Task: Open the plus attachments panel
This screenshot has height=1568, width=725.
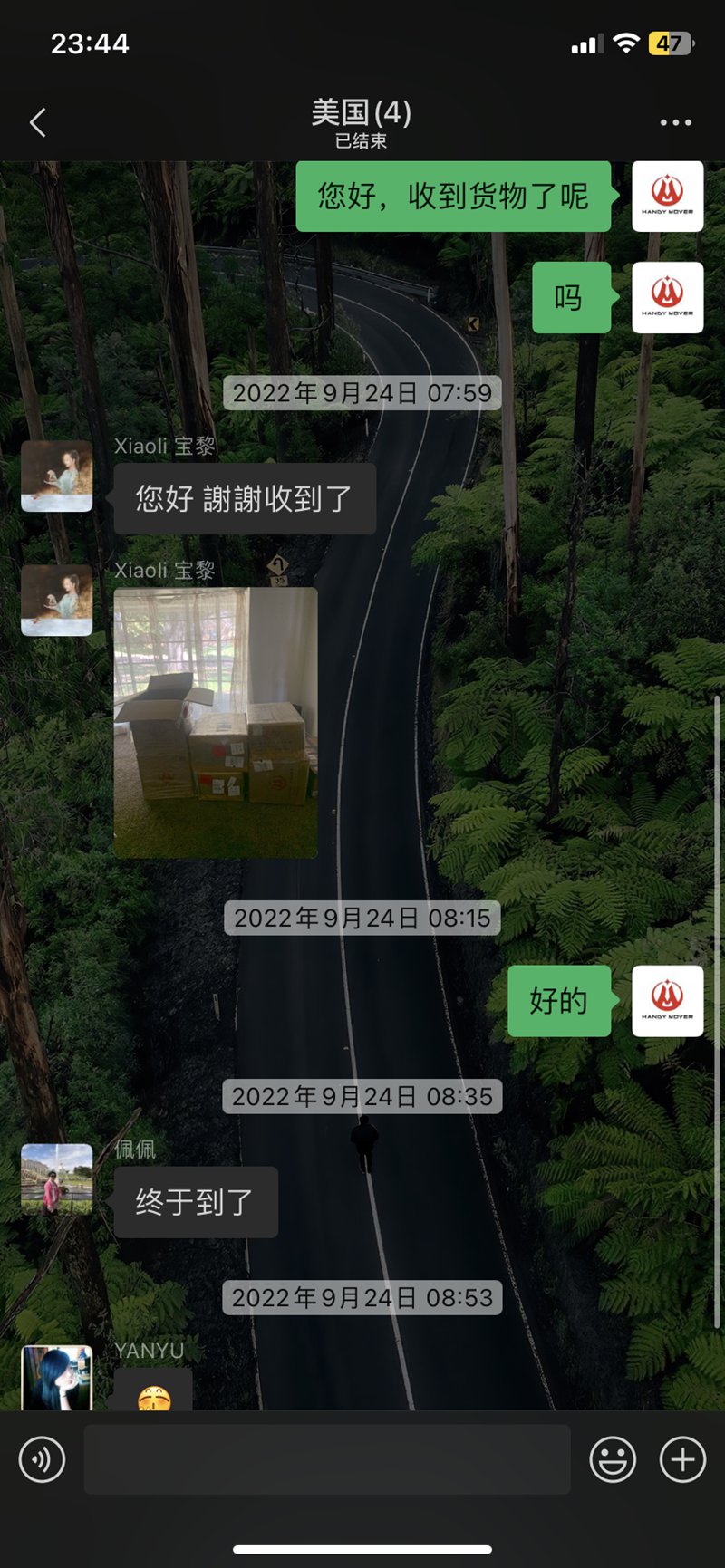Action: (x=682, y=1459)
